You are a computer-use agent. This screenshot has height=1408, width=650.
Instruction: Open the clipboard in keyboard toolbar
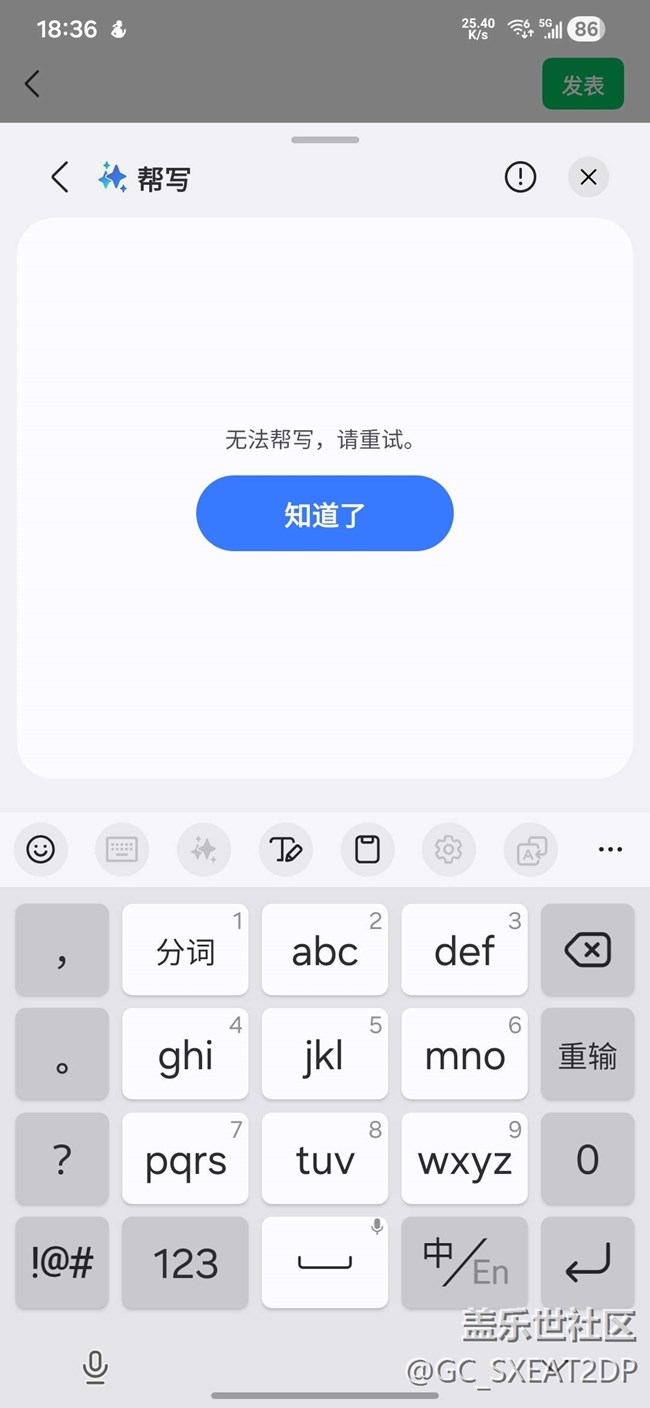(x=368, y=850)
